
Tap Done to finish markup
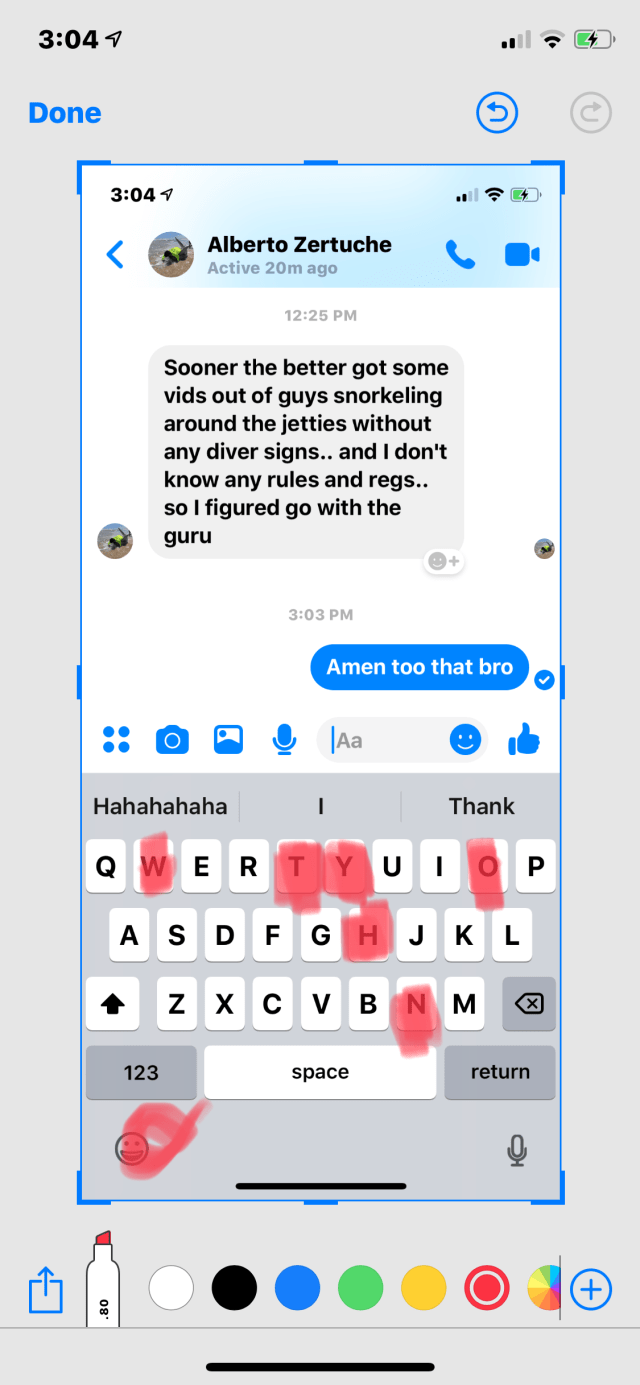click(65, 113)
